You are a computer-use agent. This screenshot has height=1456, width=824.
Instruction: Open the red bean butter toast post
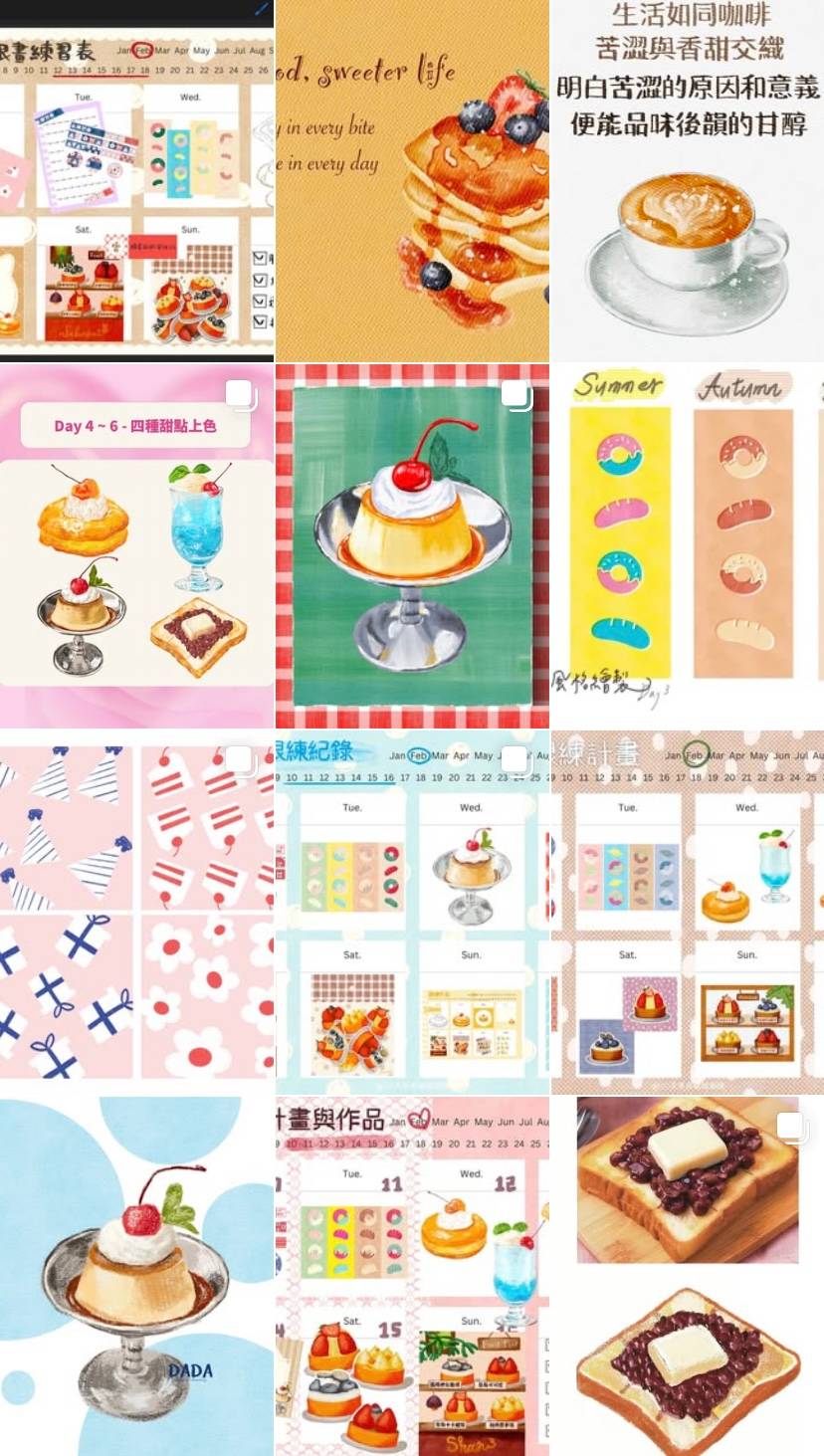pos(688,1276)
